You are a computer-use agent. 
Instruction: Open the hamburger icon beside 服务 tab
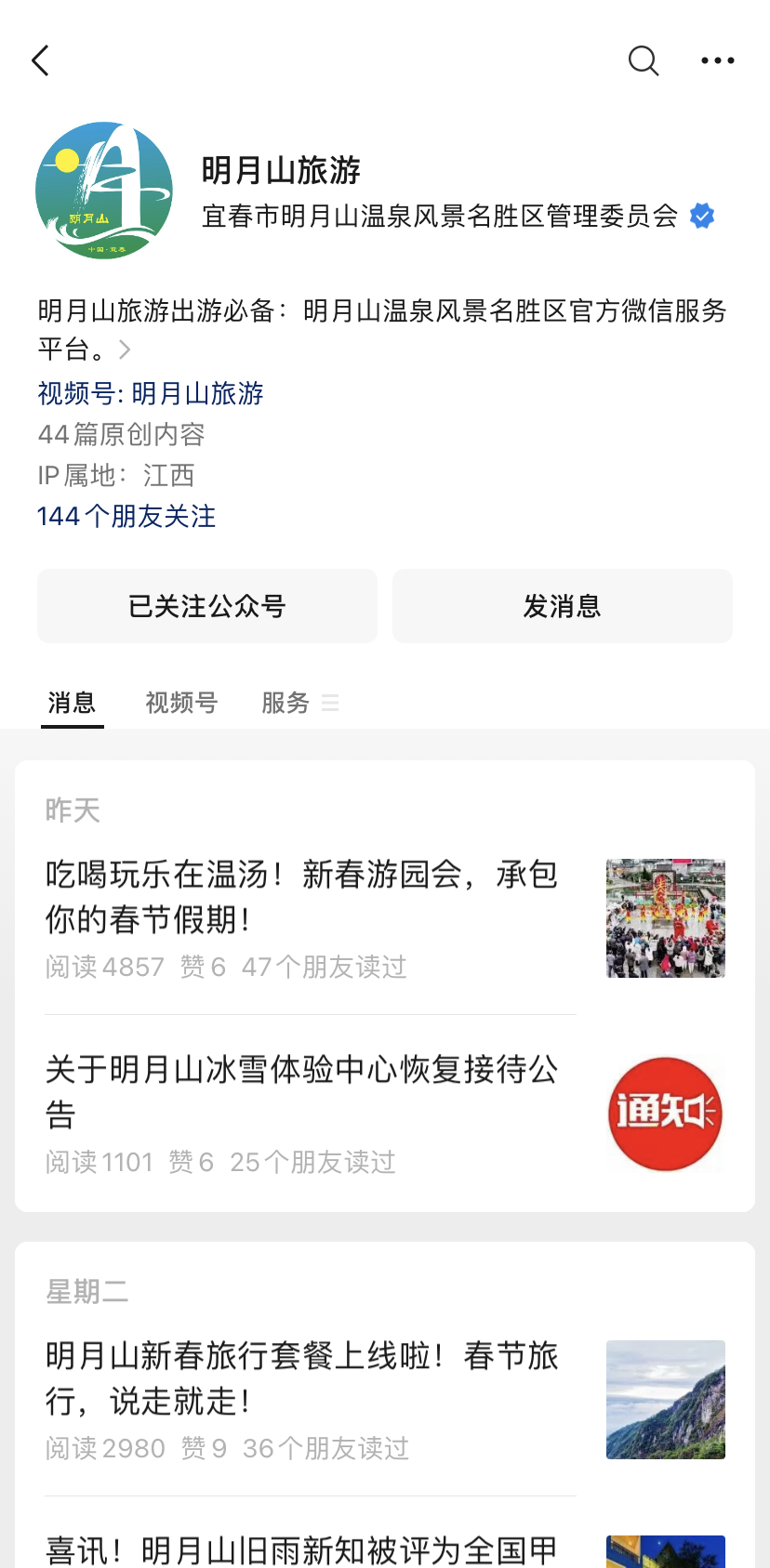tap(330, 704)
